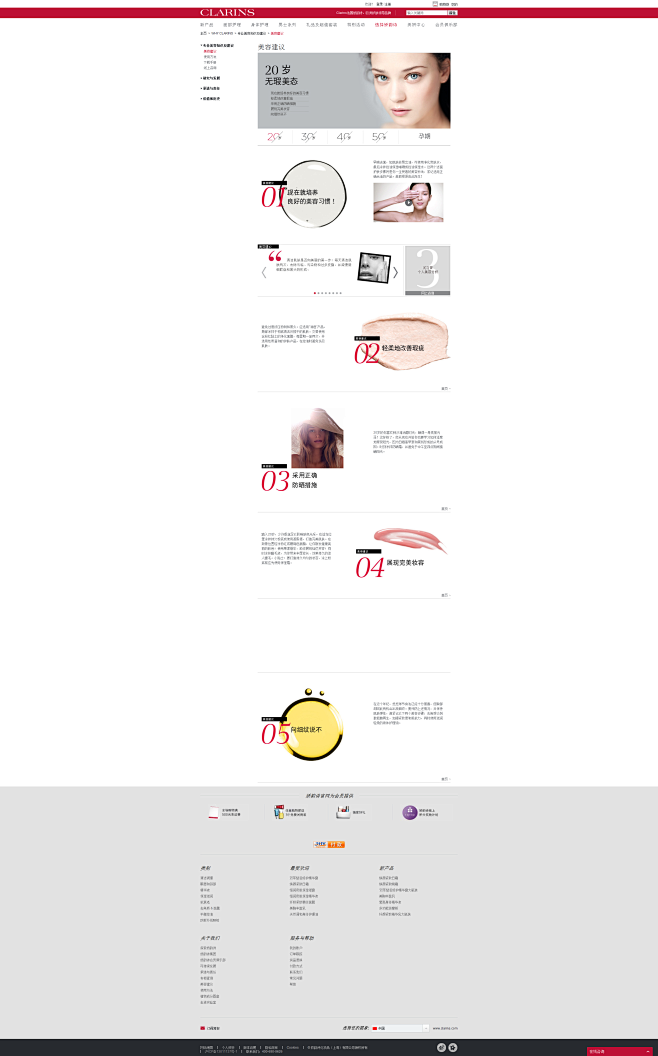658x1056 pixels.
Task: Open 男士系列 in the top navigation
Action: [x=287, y=25]
